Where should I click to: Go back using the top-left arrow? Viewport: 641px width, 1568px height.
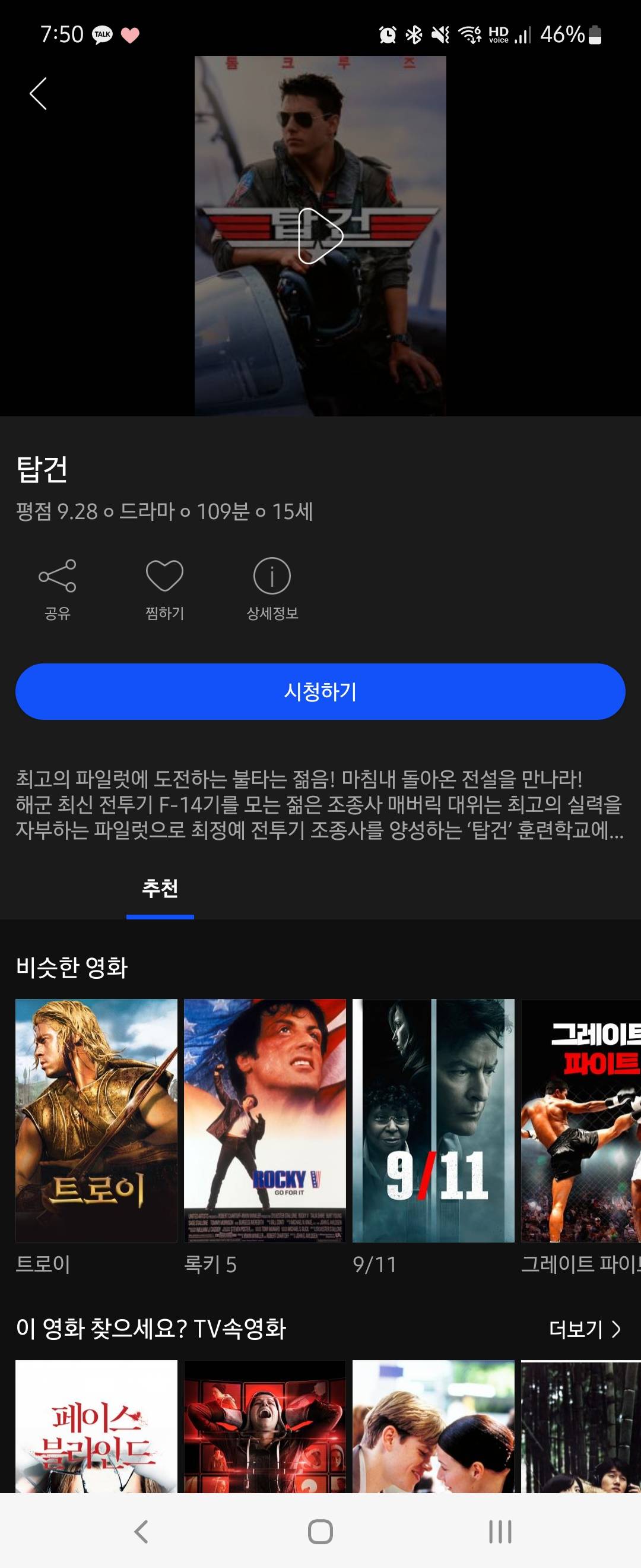coord(39,94)
